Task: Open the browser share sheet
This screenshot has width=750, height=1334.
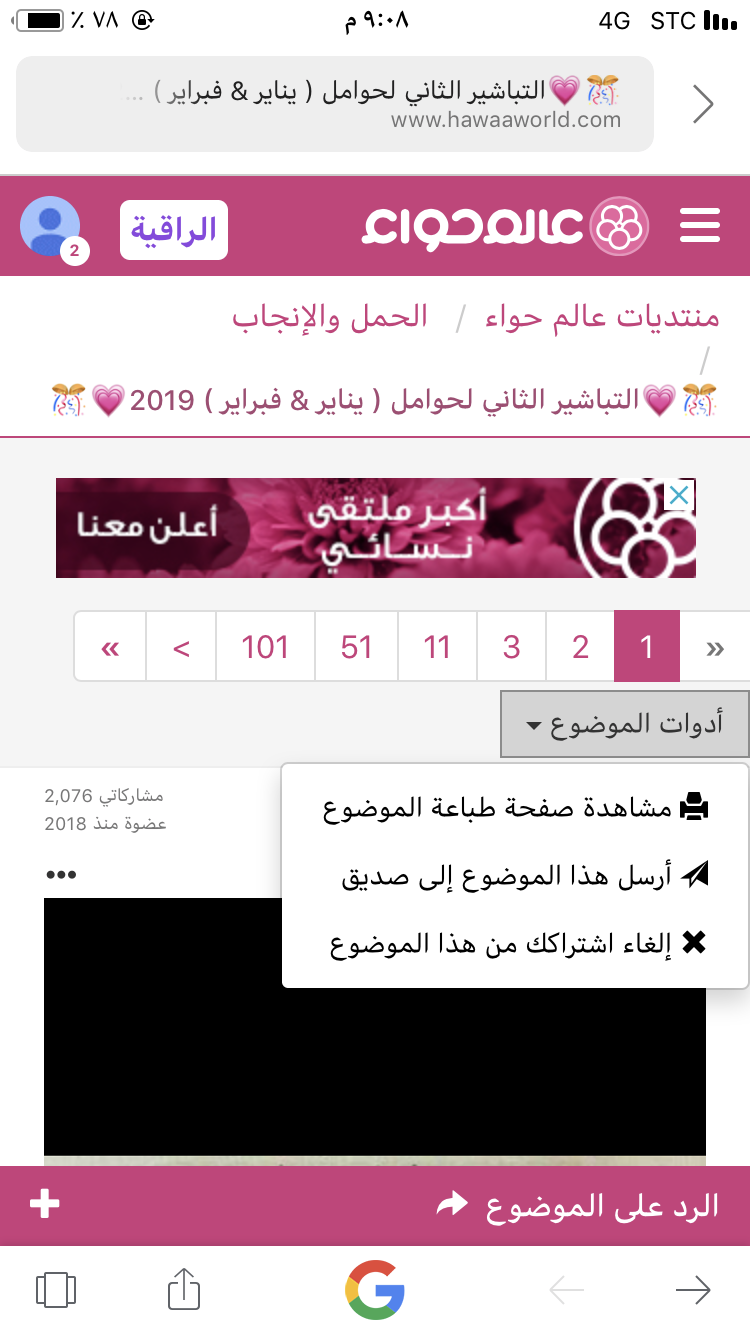Action: pyautogui.click(x=184, y=1289)
